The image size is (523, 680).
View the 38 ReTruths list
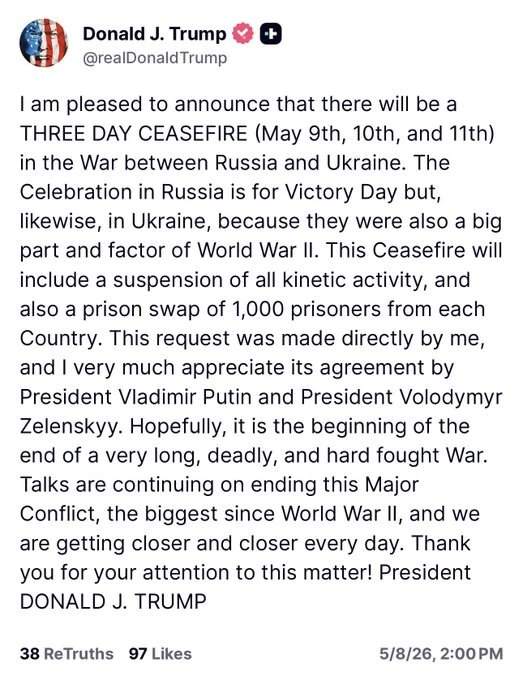(66, 654)
